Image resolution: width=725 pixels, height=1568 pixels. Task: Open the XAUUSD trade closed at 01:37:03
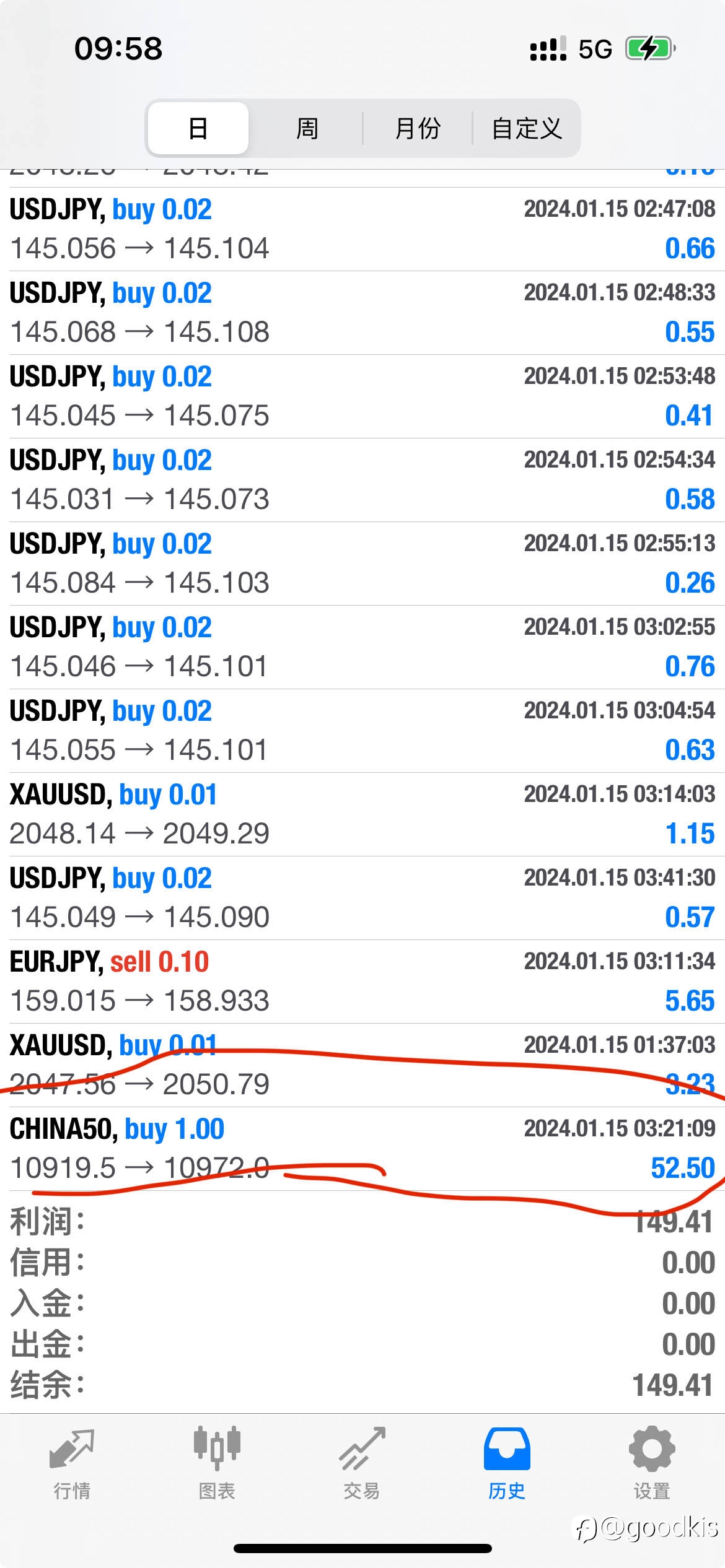(362, 1065)
